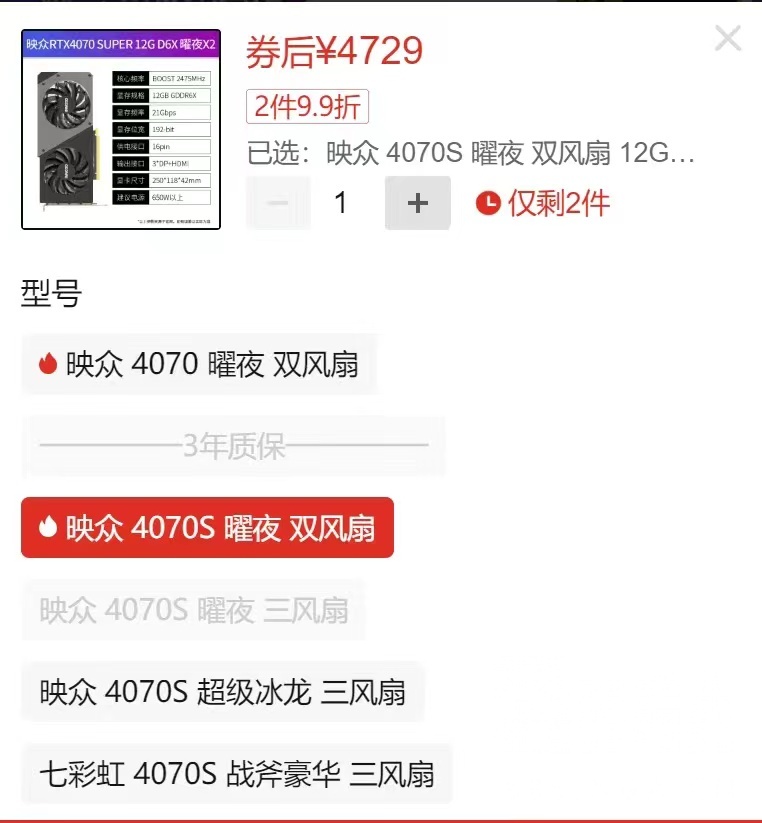Click the 2件9.9折 coupon tag
Screen dimensions: 762x823
306,106
